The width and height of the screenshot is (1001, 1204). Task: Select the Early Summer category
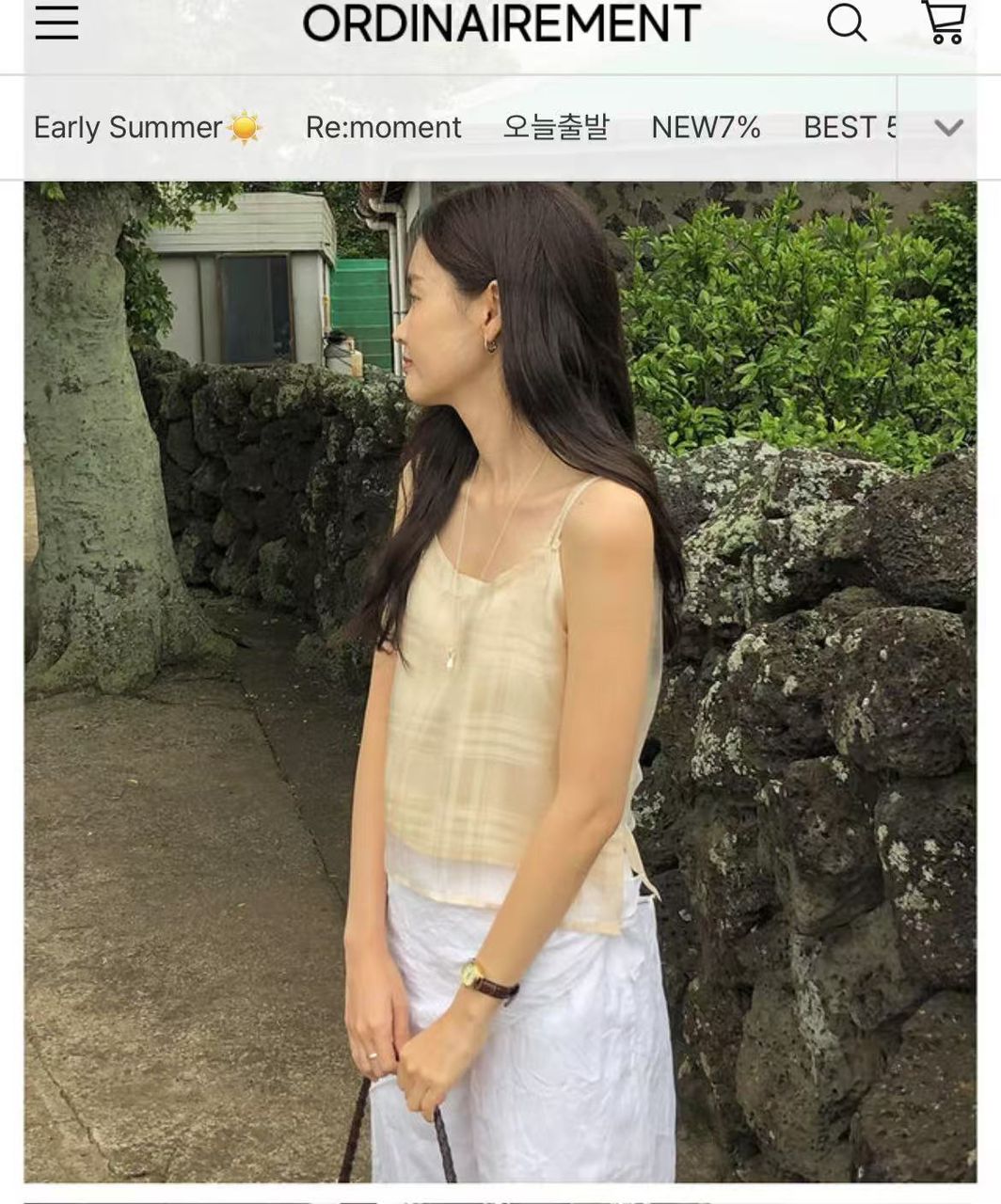coord(149,127)
